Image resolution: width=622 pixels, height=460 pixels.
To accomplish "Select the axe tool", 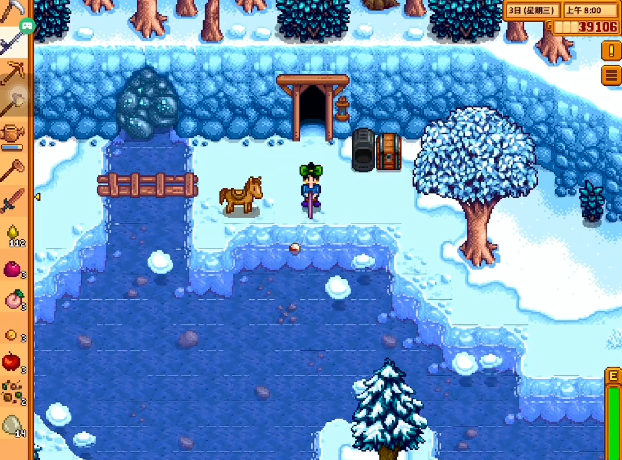I will 15,103.
